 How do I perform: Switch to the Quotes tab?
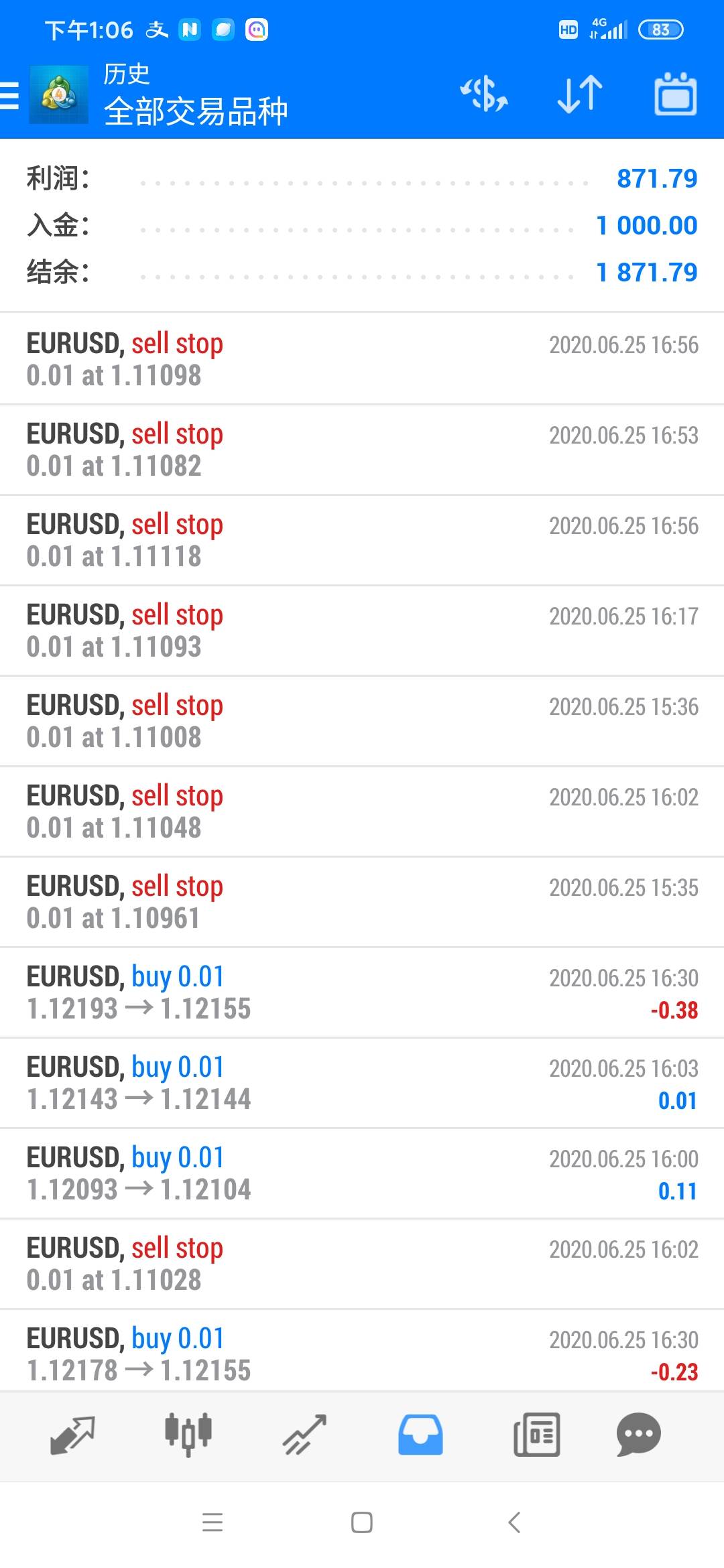point(72,1435)
